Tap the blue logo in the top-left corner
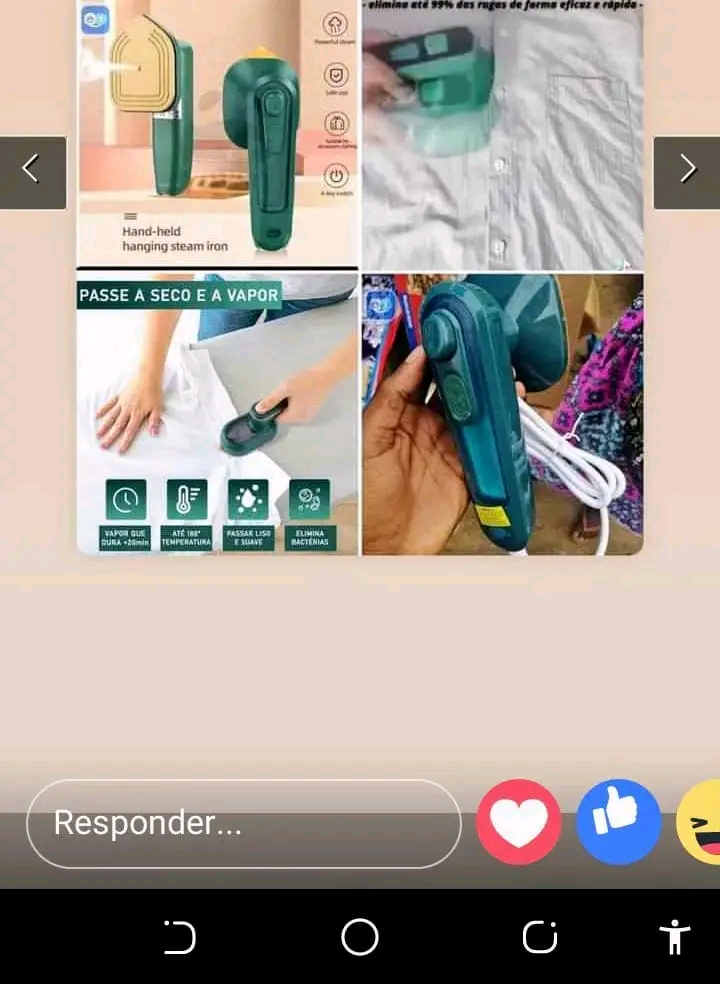The height and width of the screenshot is (984, 720). click(x=94, y=20)
